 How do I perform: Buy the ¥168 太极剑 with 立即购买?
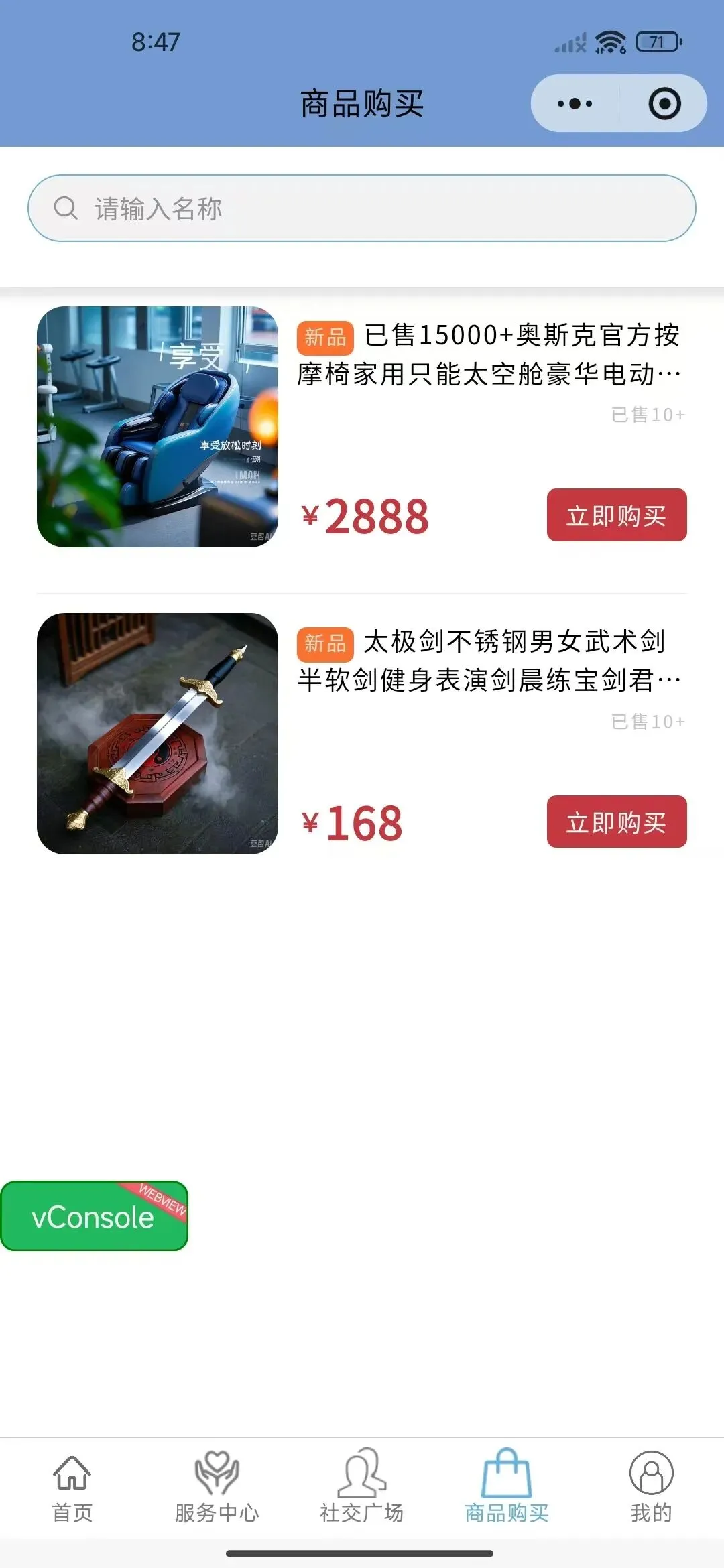616,822
